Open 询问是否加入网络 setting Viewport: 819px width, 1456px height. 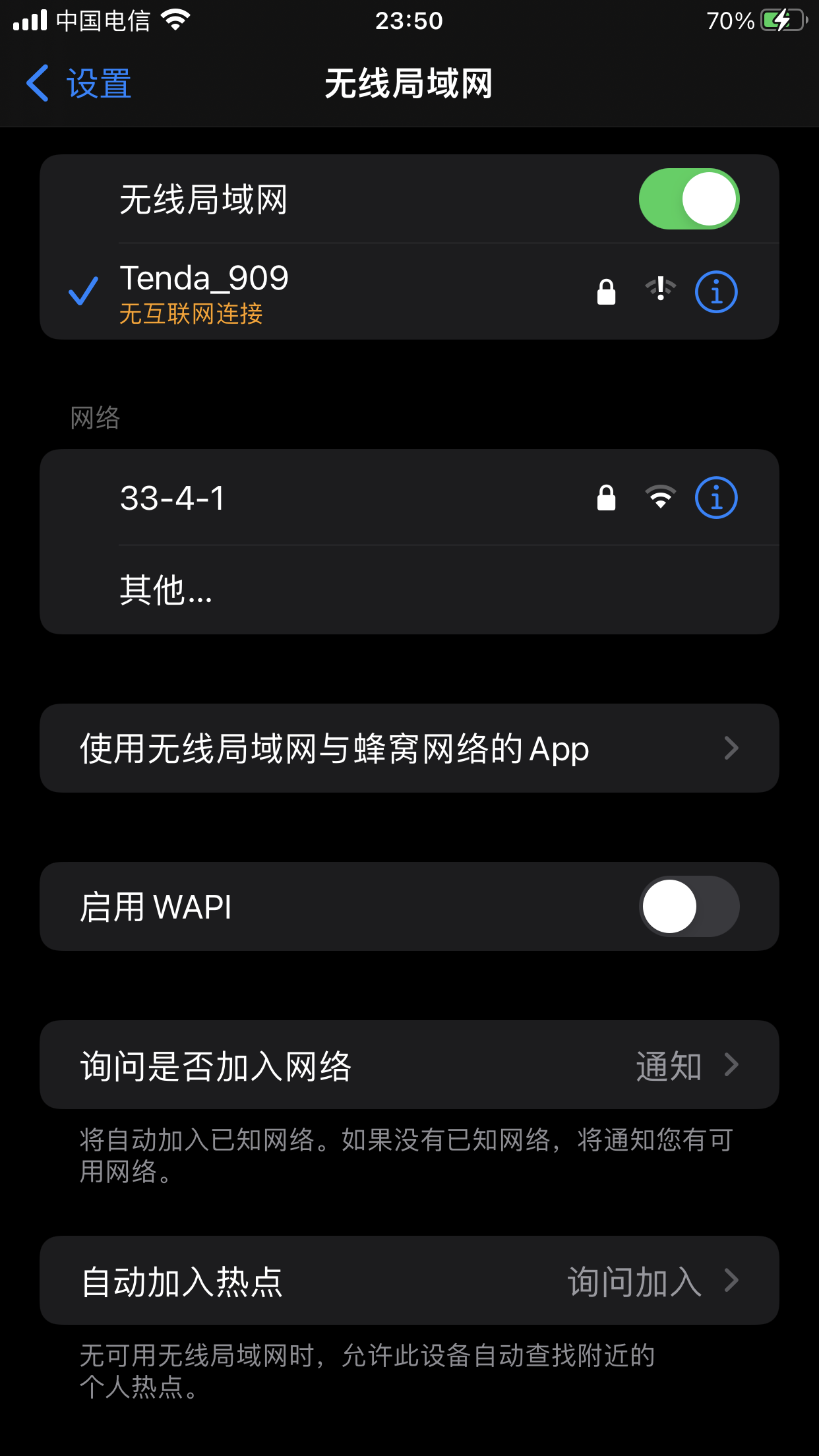409,1065
